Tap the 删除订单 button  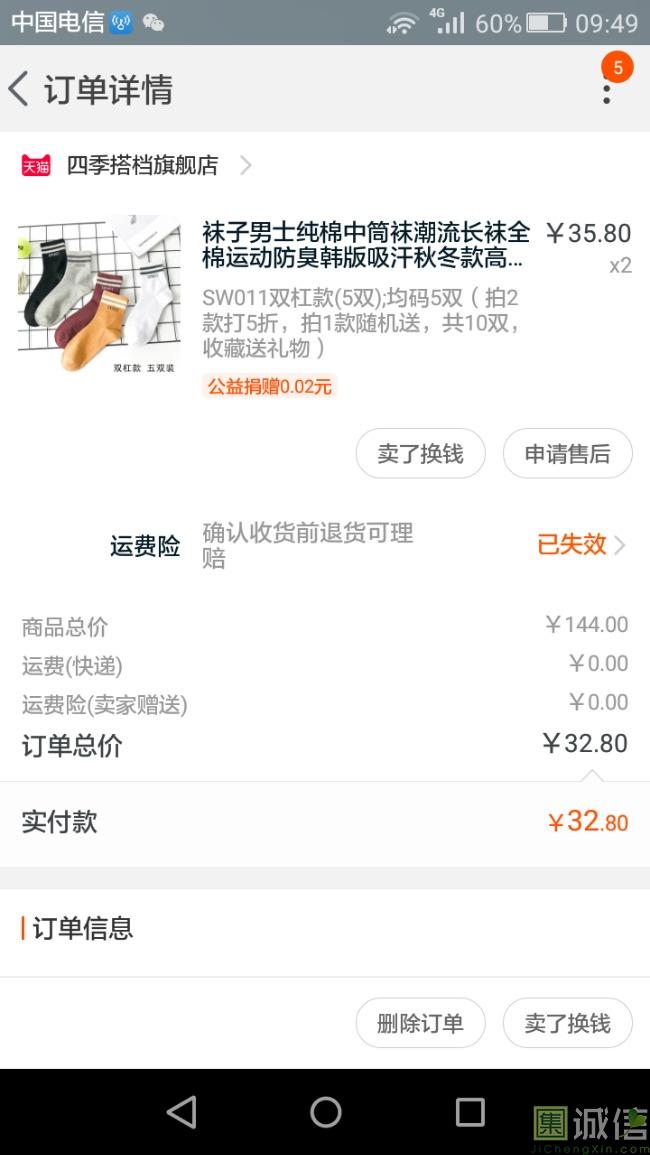(x=420, y=1023)
